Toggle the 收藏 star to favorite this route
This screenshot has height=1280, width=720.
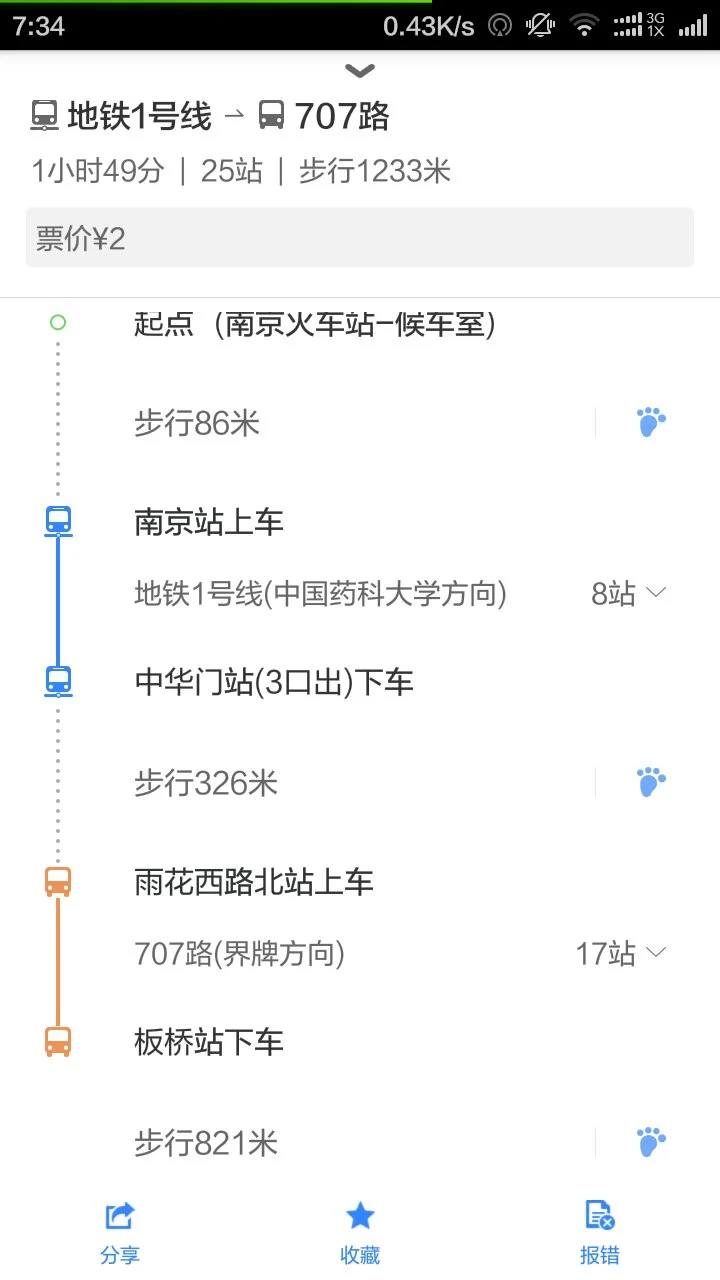[x=360, y=1230]
